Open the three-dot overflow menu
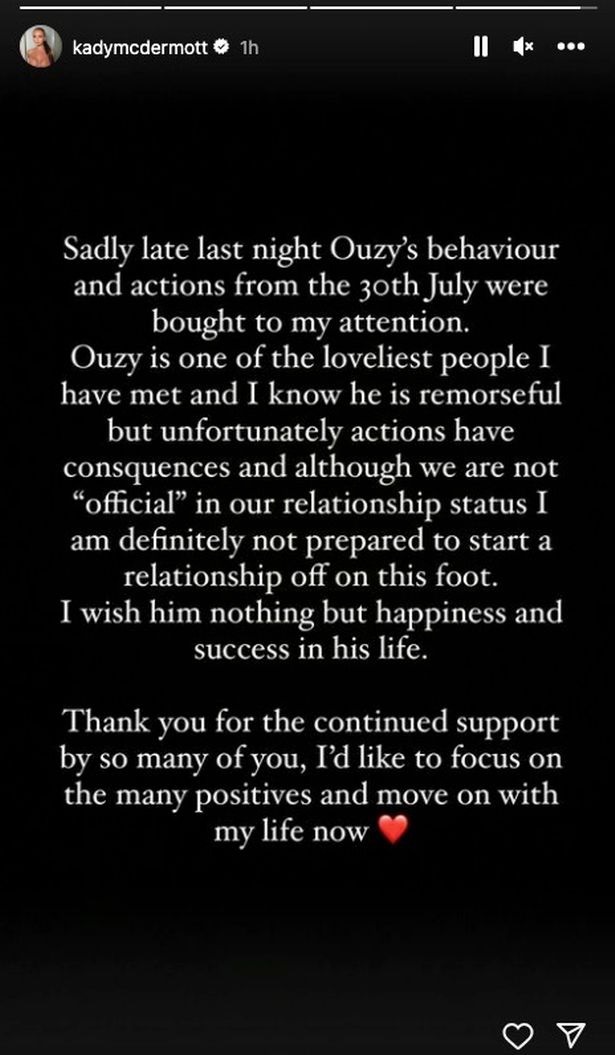Screen dimensions: 615x1055 point(571,47)
